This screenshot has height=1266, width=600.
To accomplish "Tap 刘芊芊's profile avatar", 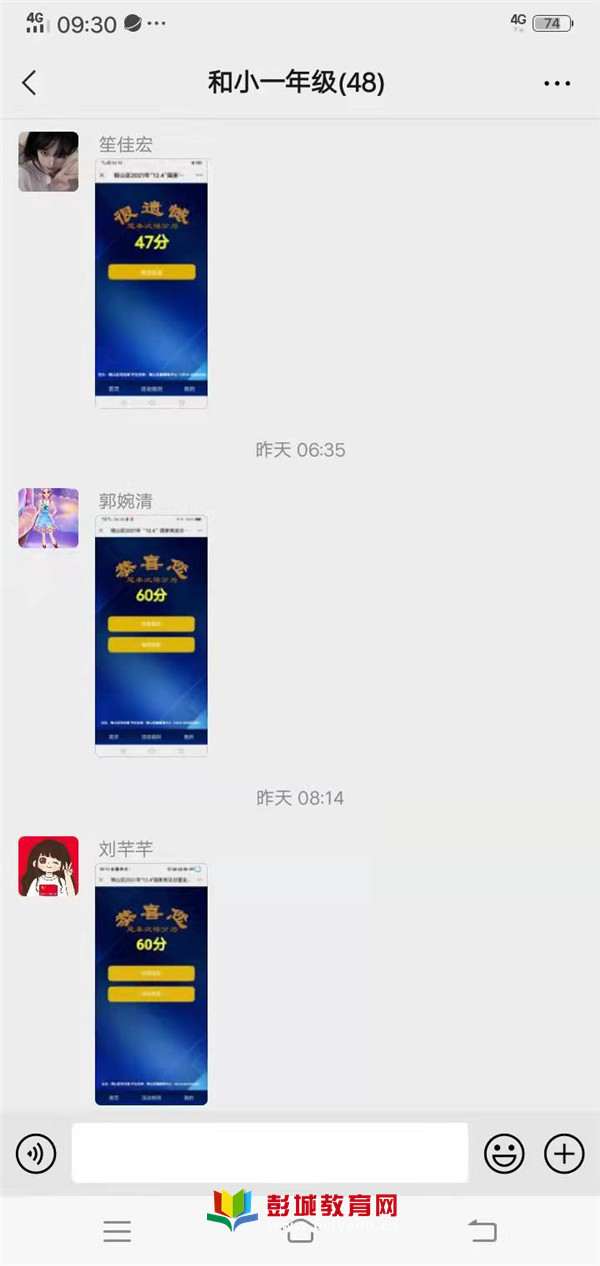I will point(48,866).
